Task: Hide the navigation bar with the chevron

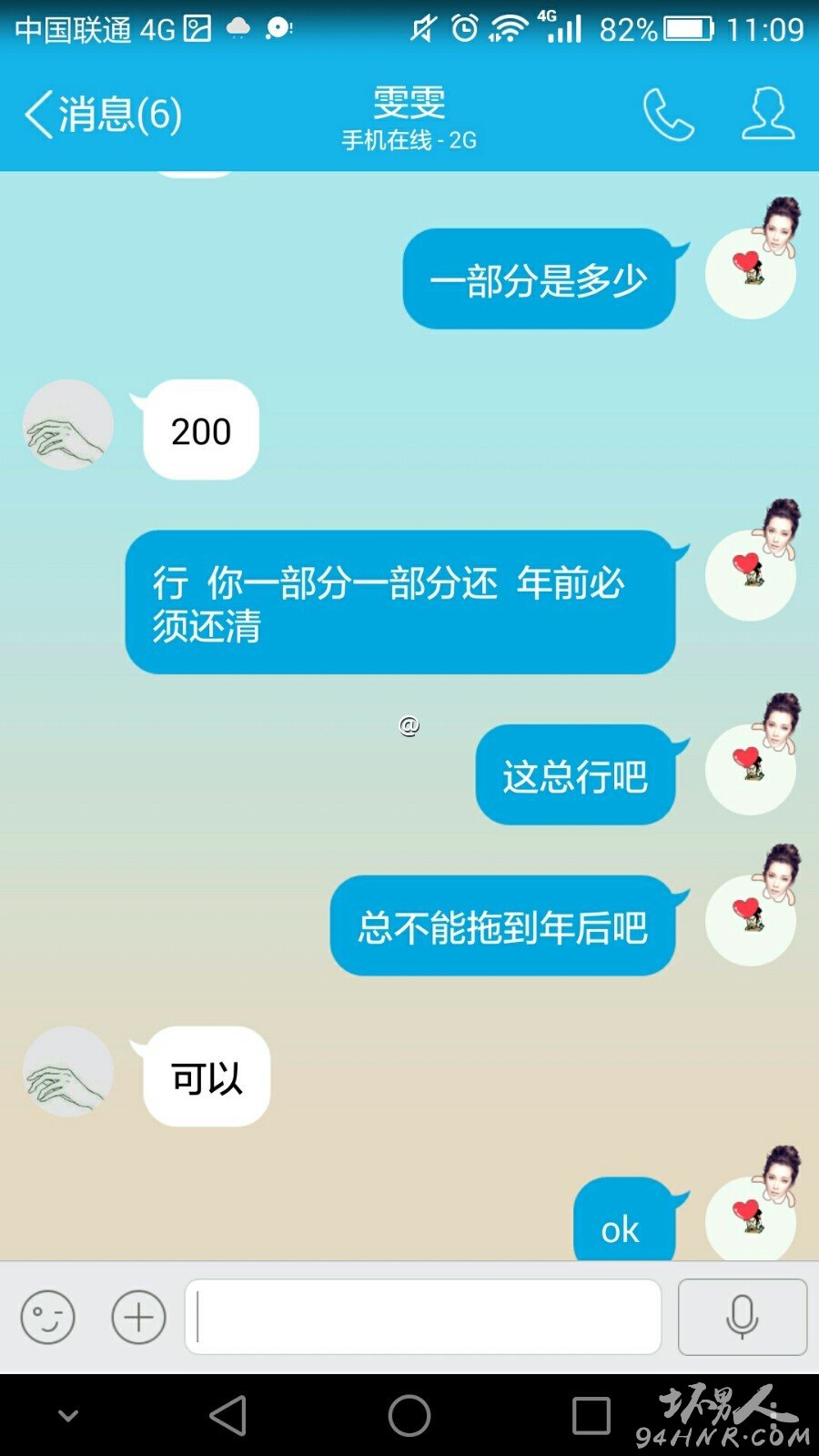Action: (x=68, y=1415)
